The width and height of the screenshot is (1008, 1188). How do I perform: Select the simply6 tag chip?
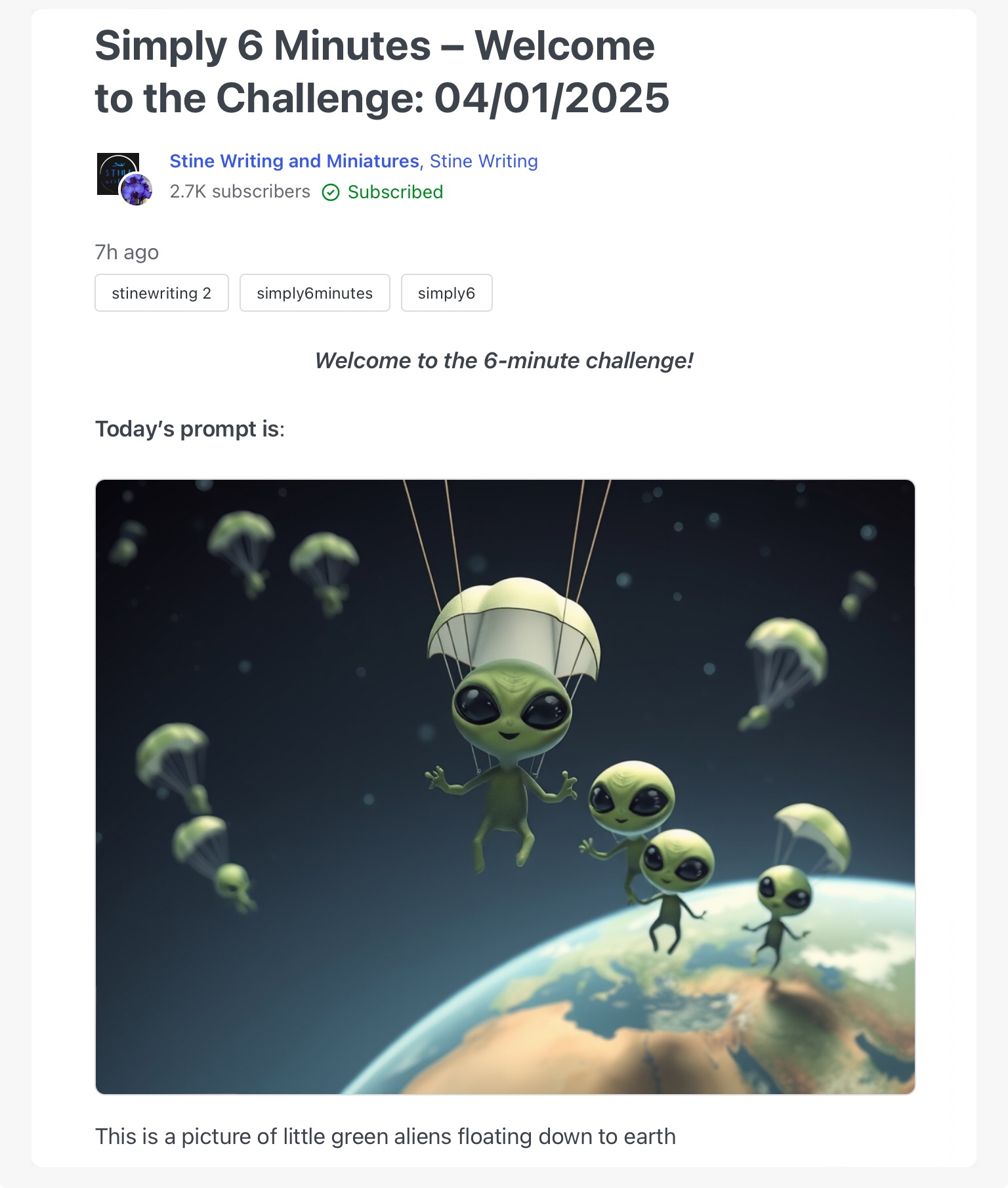pyautogui.click(x=446, y=293)
